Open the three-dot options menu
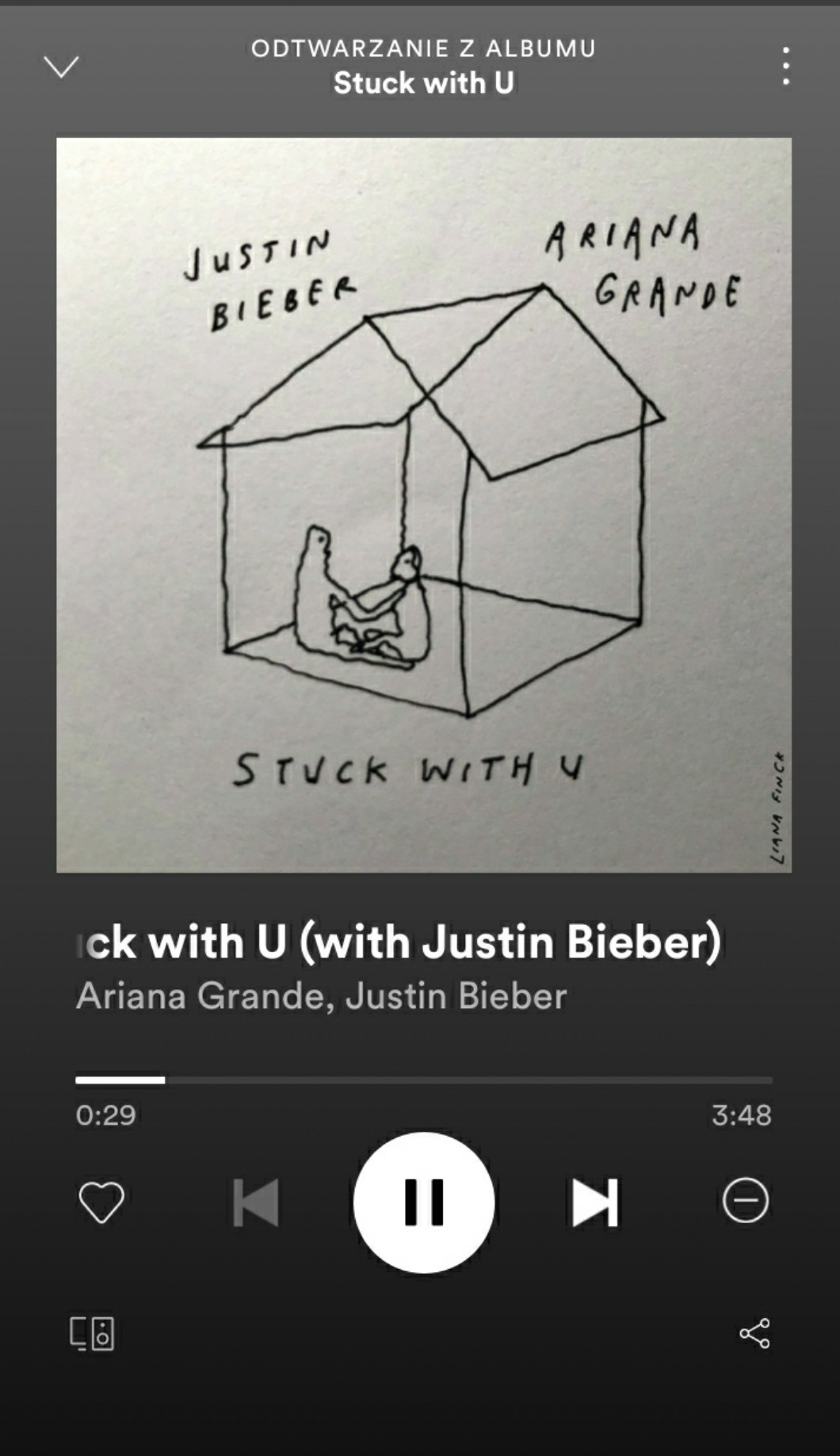Viewport: 840px width, 1456px height. 785,66
